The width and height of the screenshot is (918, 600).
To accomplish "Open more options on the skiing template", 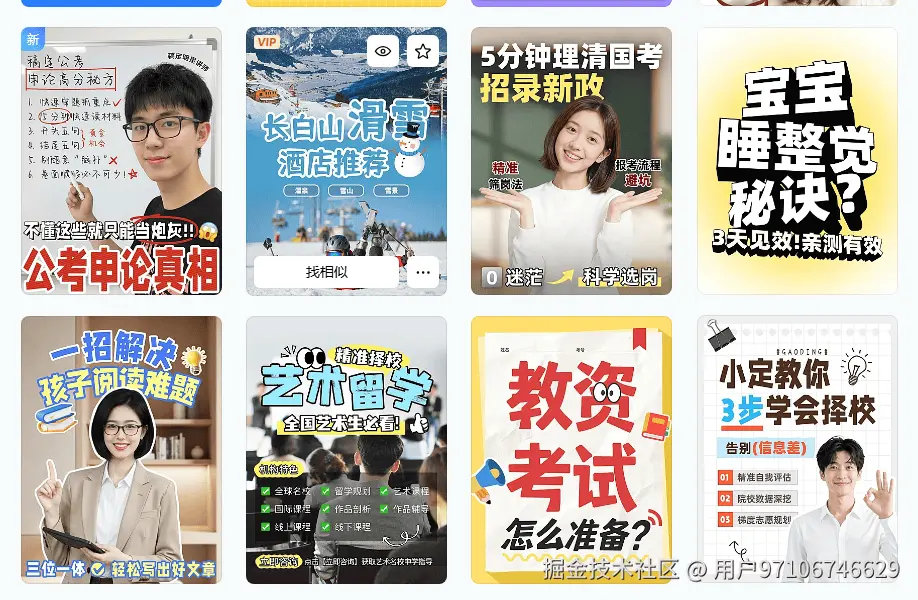I will [x=423, y=272].
